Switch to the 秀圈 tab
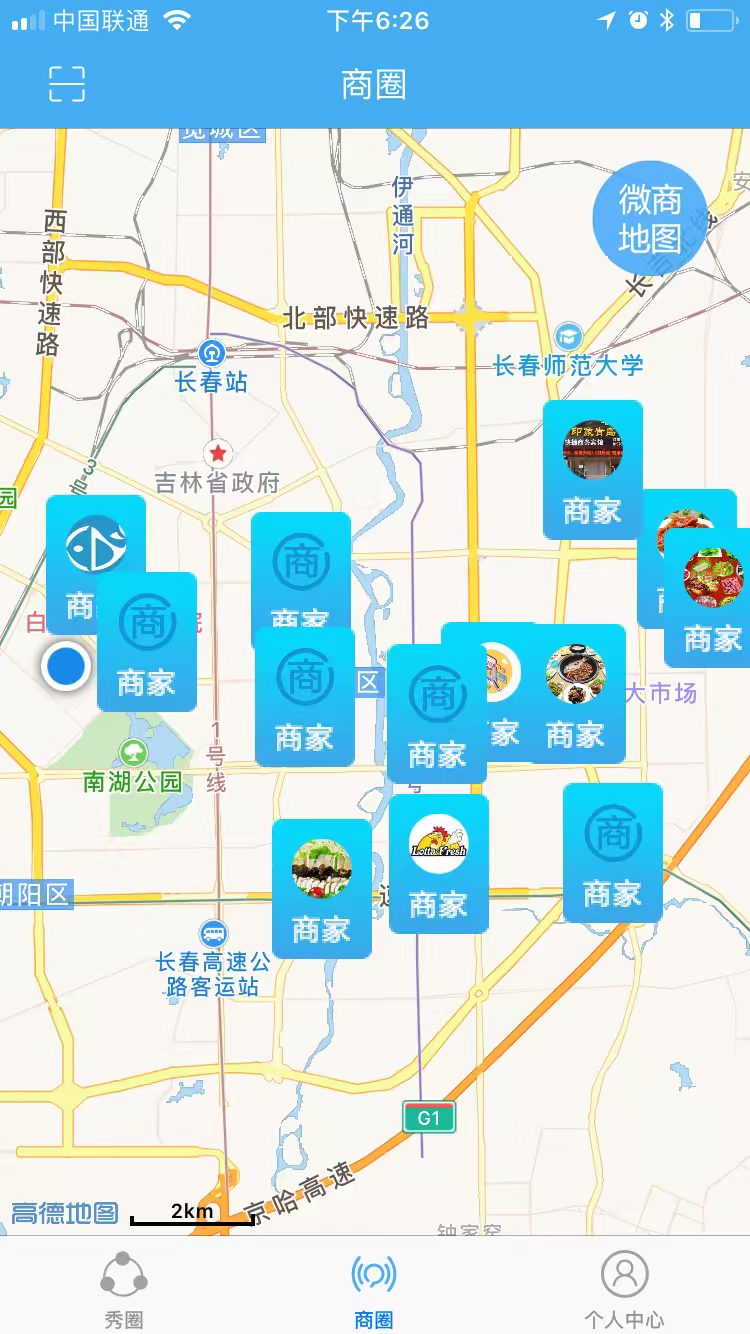 124,1289
